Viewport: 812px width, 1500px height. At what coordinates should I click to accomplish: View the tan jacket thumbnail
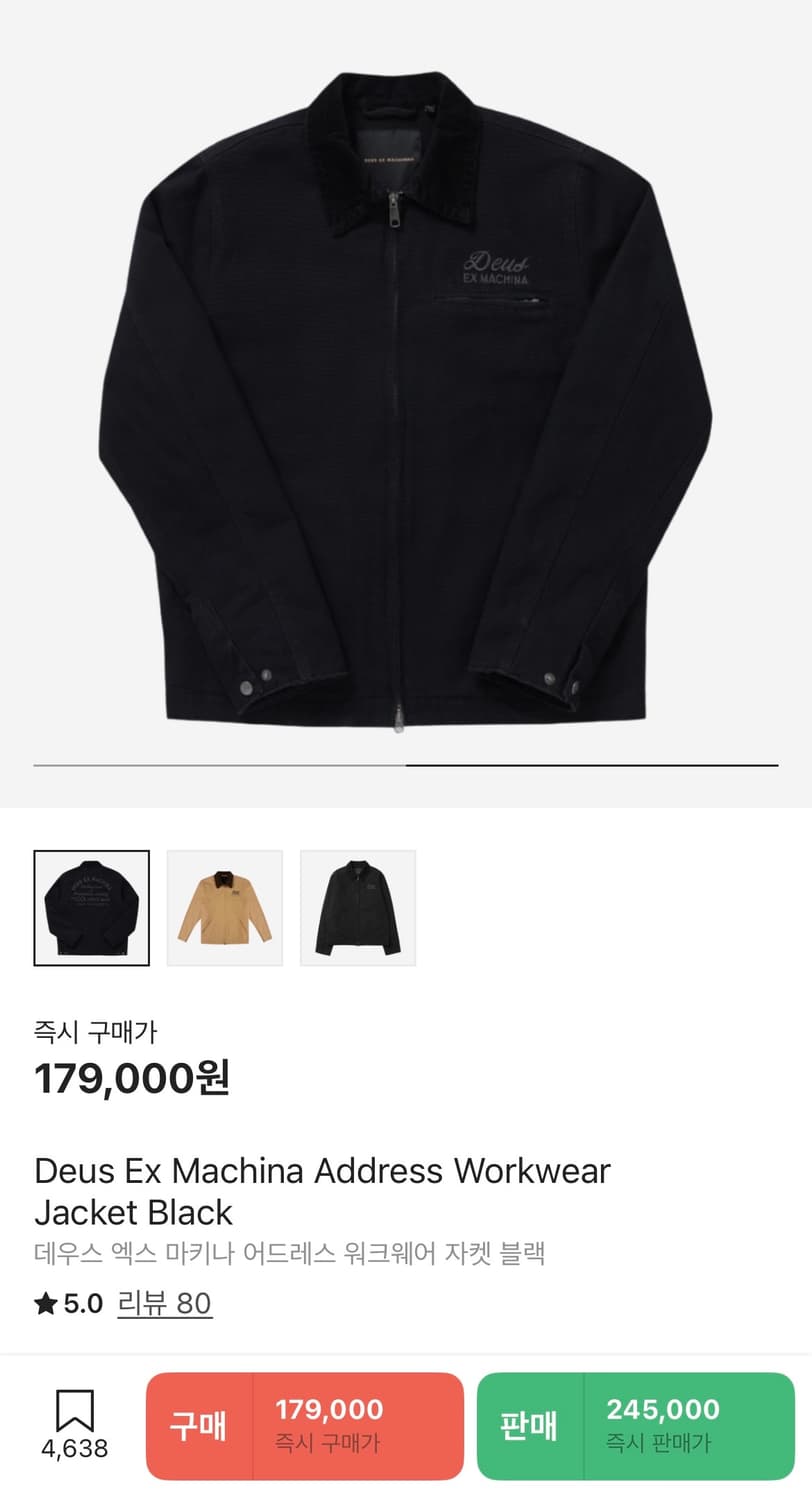pos(225,907)
